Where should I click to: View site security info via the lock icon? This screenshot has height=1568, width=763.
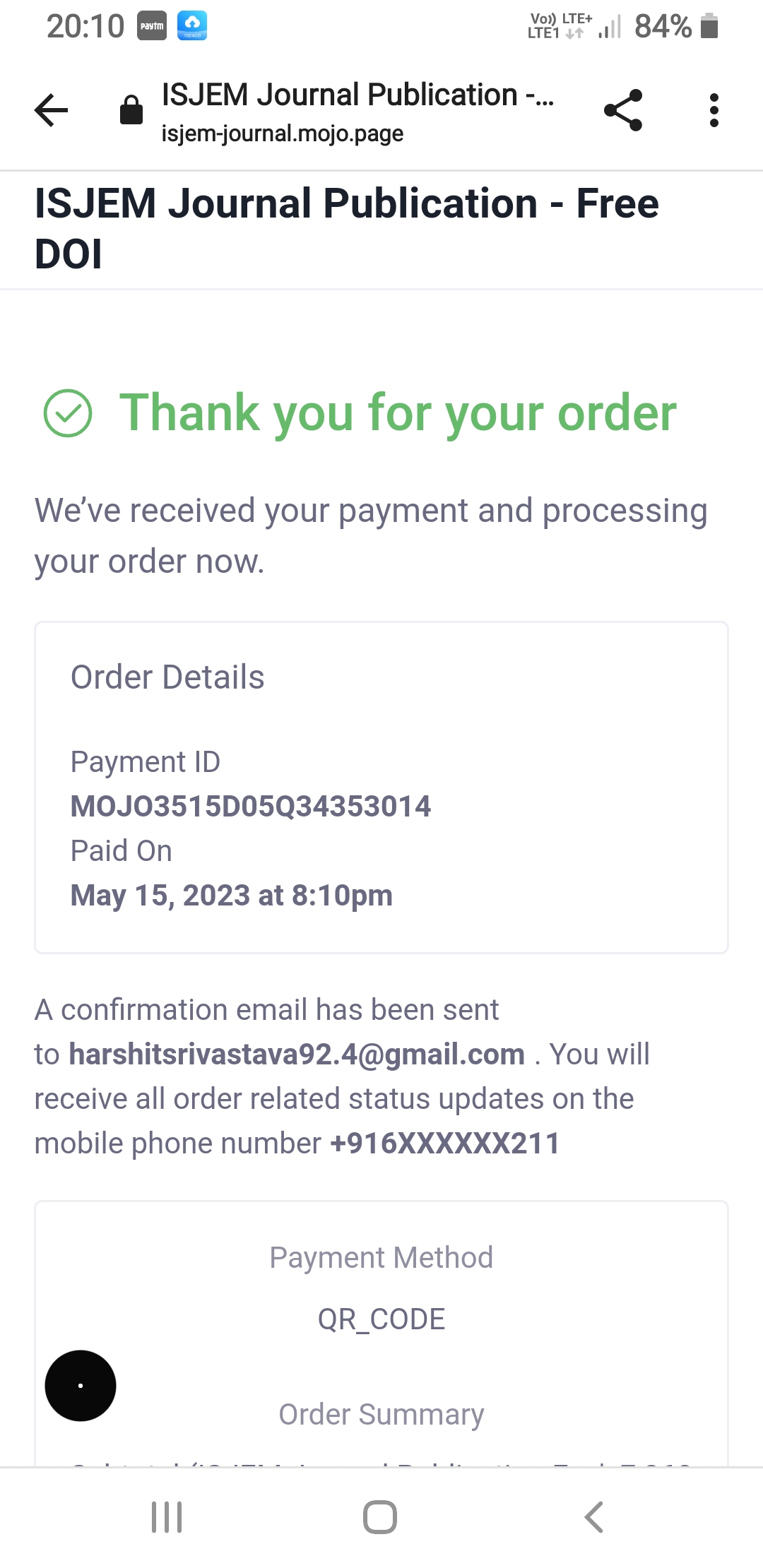point(131,110)
